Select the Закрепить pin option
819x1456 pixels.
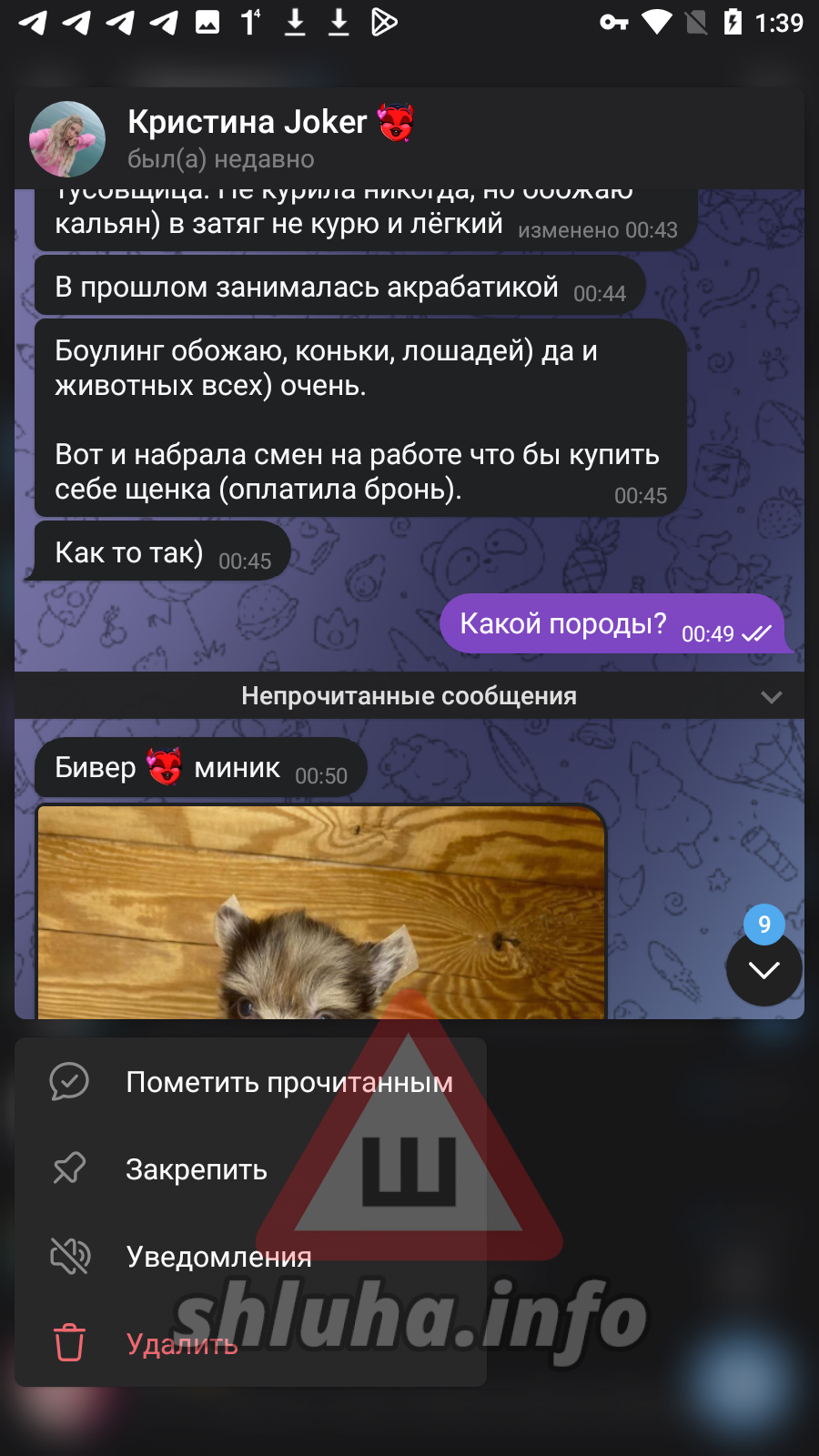[250, 1169]
